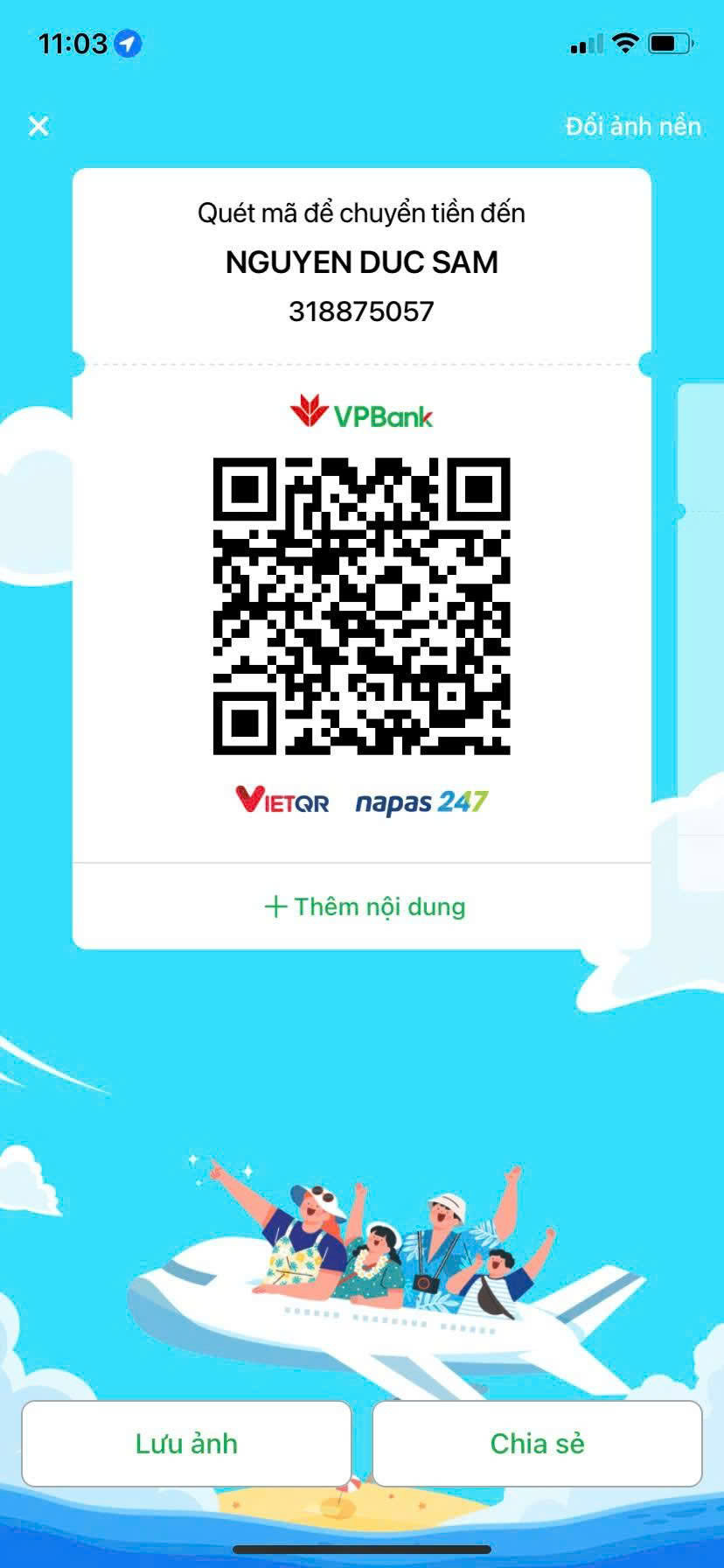This screenshot has width=724, height=1568.
Task: Add transfer content with Thêm nội dung
Action: tap(364, 906)
